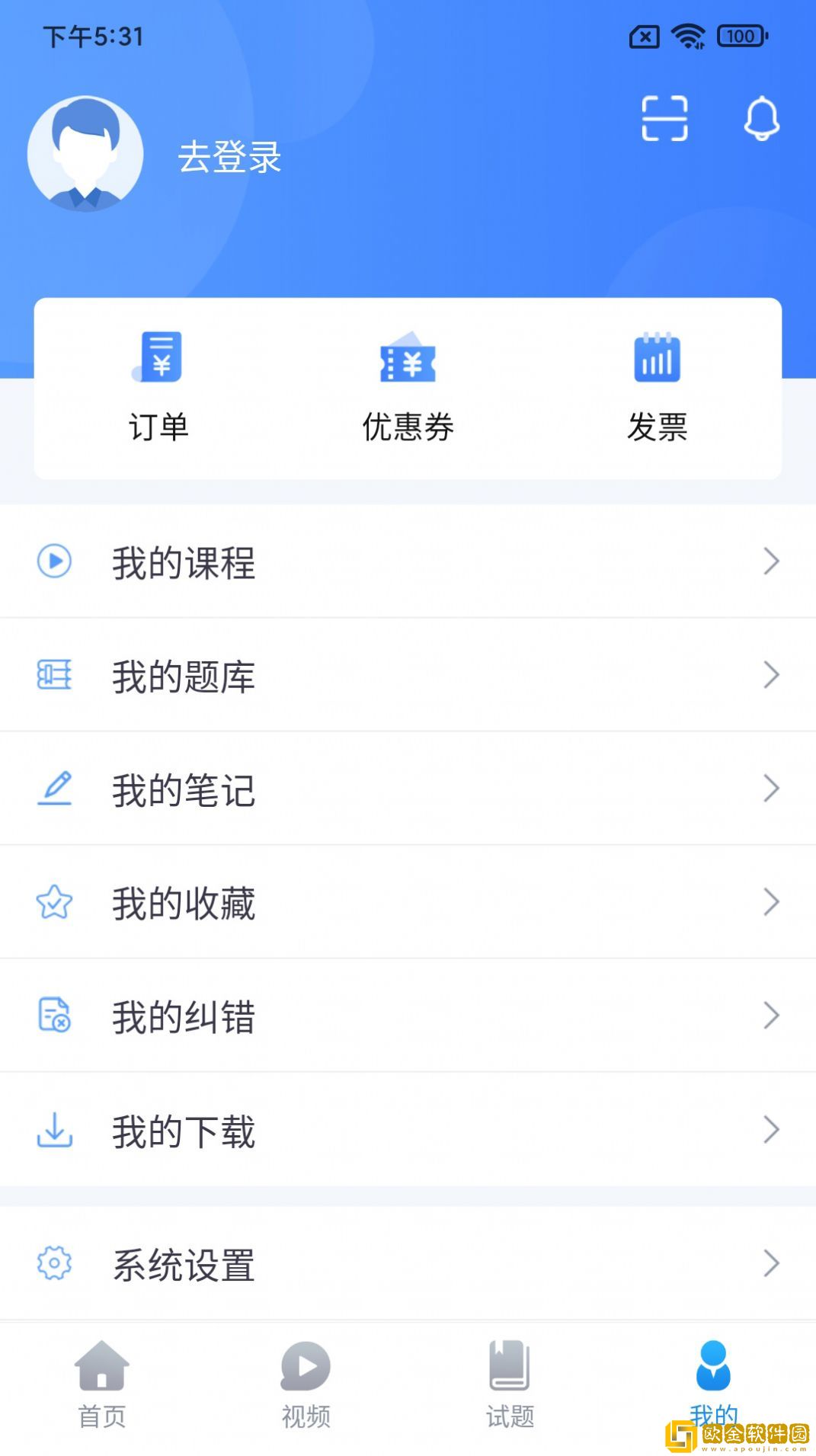Tap the 优惠券 coupon icon
This screenshot has width=816, height=1456.
(x=408, y=360)
